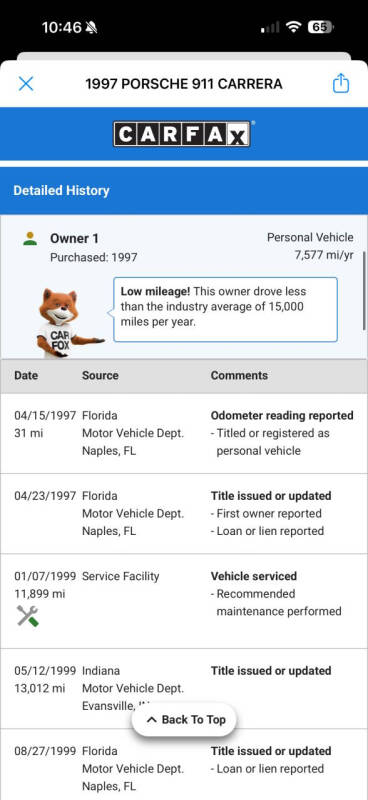Close the Carfax report sheet
Screen dimensions: 368x800
click(26, 84)
